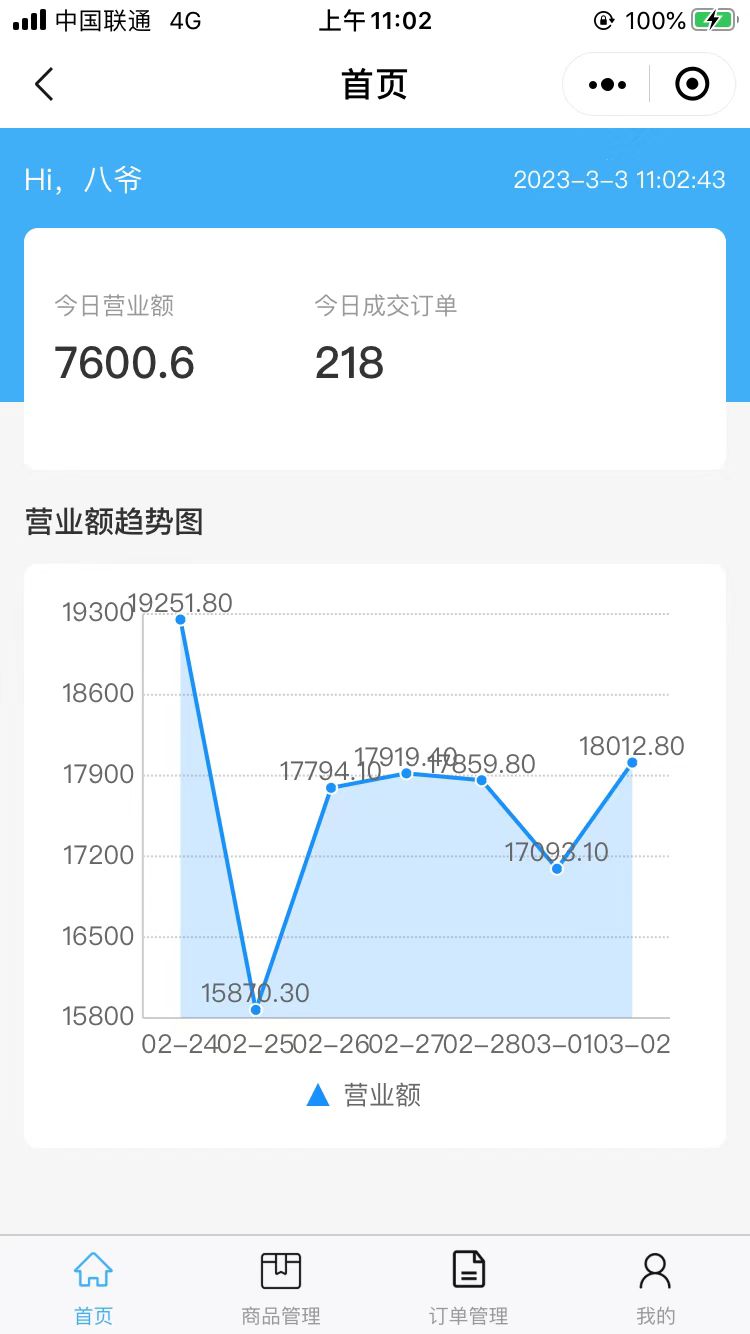Close the mini program with the circle button
Screen dimensions: 750x1334
tap(692, 85)
